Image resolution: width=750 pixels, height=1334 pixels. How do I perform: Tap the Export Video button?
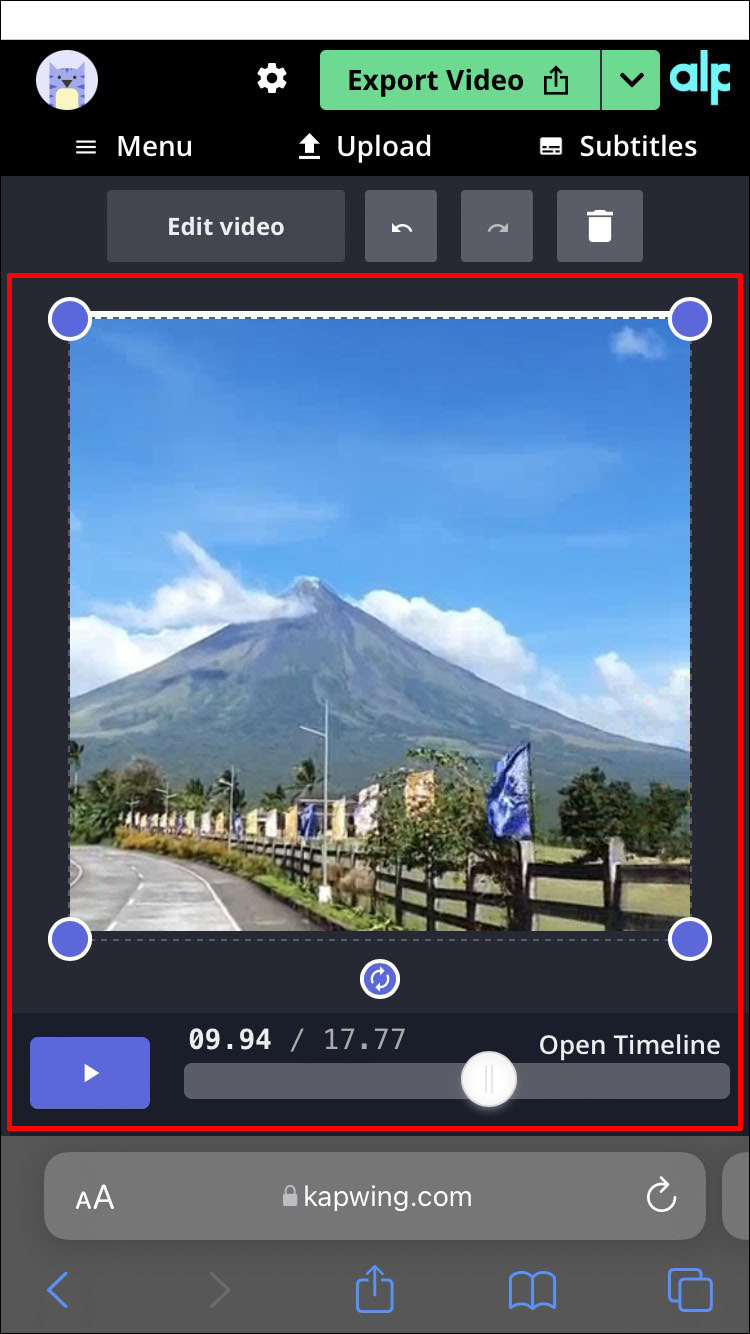pyautogui.click(x=459, y=80)
